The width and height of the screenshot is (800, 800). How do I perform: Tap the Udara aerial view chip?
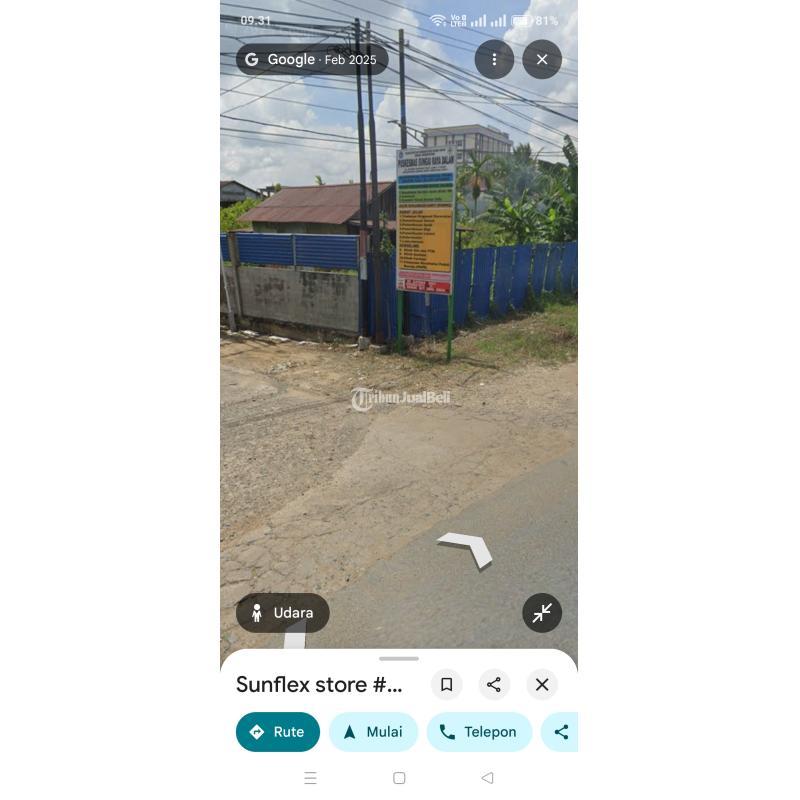tap(282, 613)
